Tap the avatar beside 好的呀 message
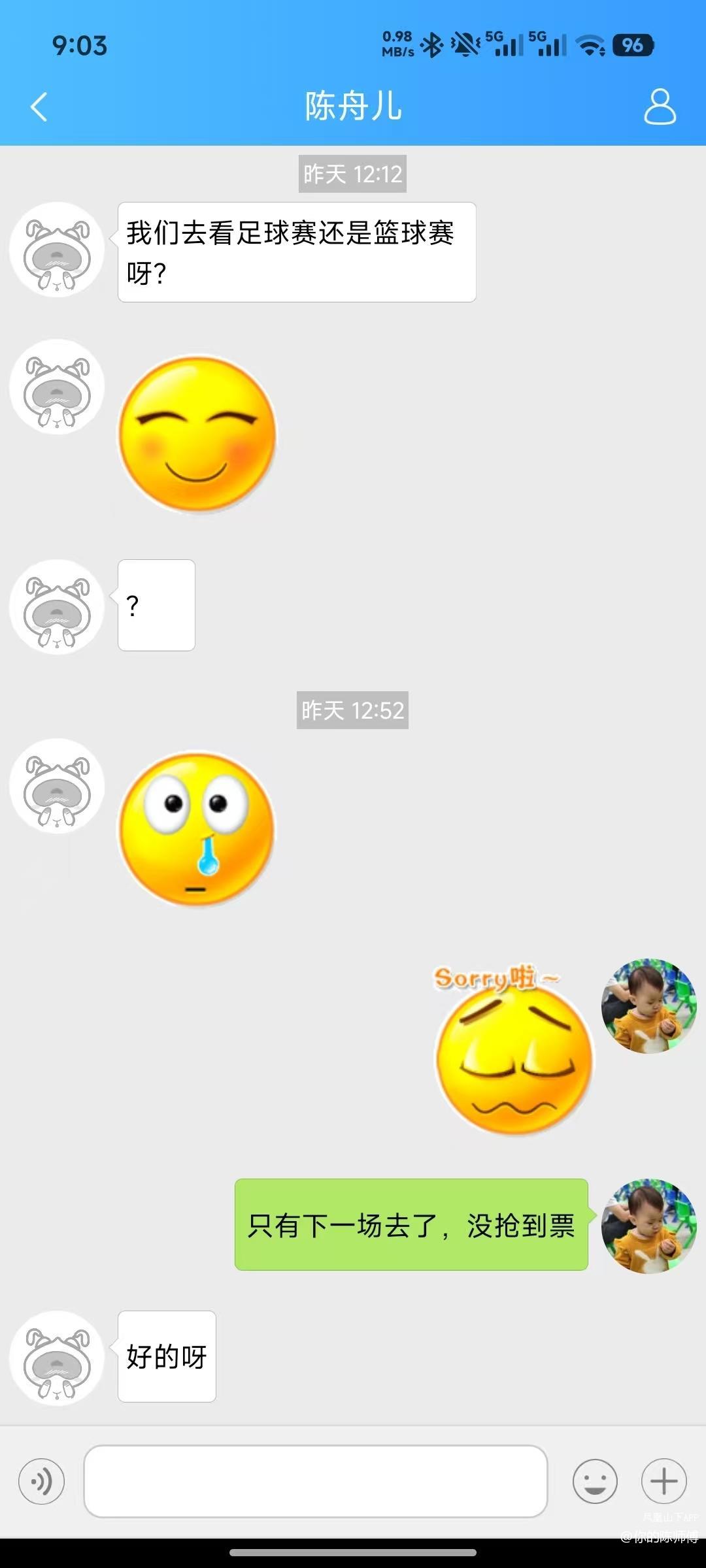This screenshot has width=706, height=1568. tap(58, 1358)
